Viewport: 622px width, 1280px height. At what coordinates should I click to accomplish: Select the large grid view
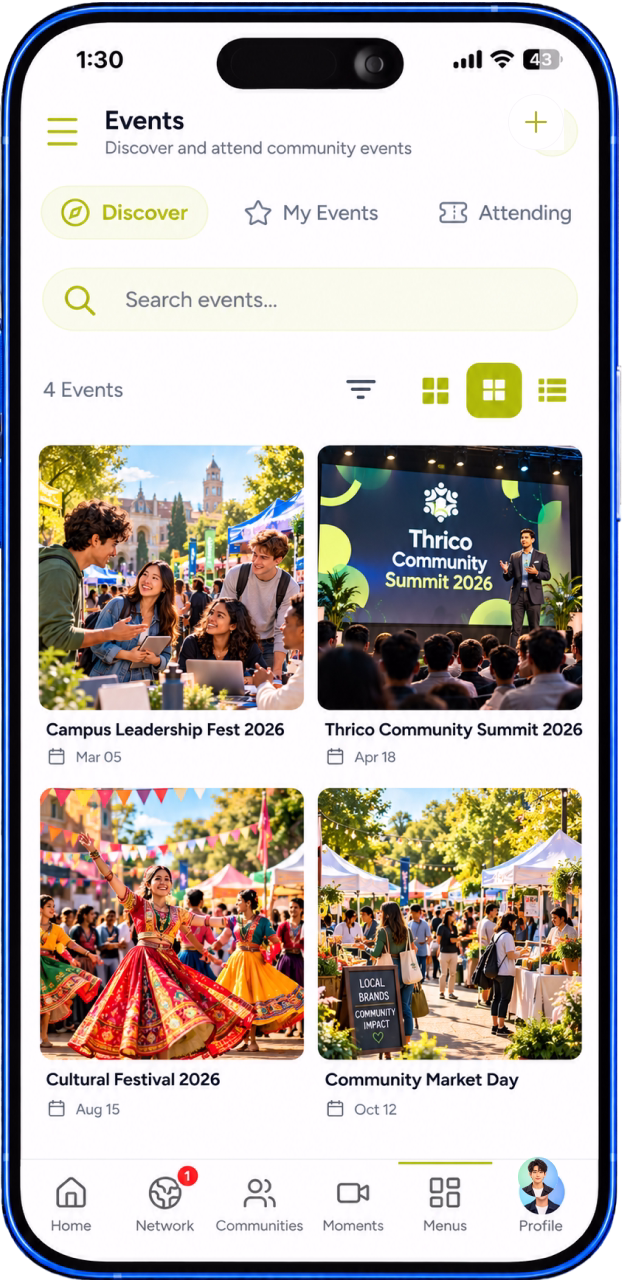[494, 390]
